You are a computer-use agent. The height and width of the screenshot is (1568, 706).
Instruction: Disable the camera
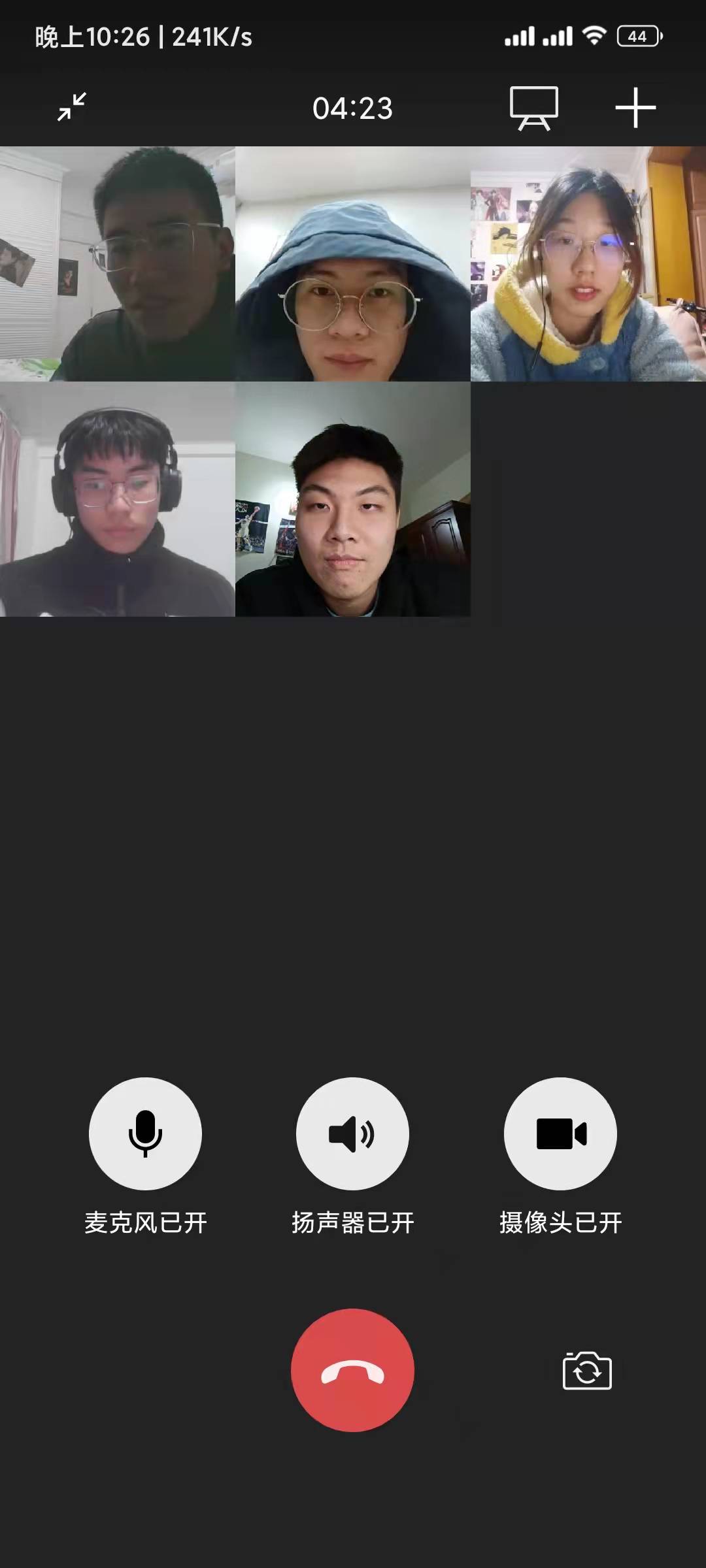560,1134
